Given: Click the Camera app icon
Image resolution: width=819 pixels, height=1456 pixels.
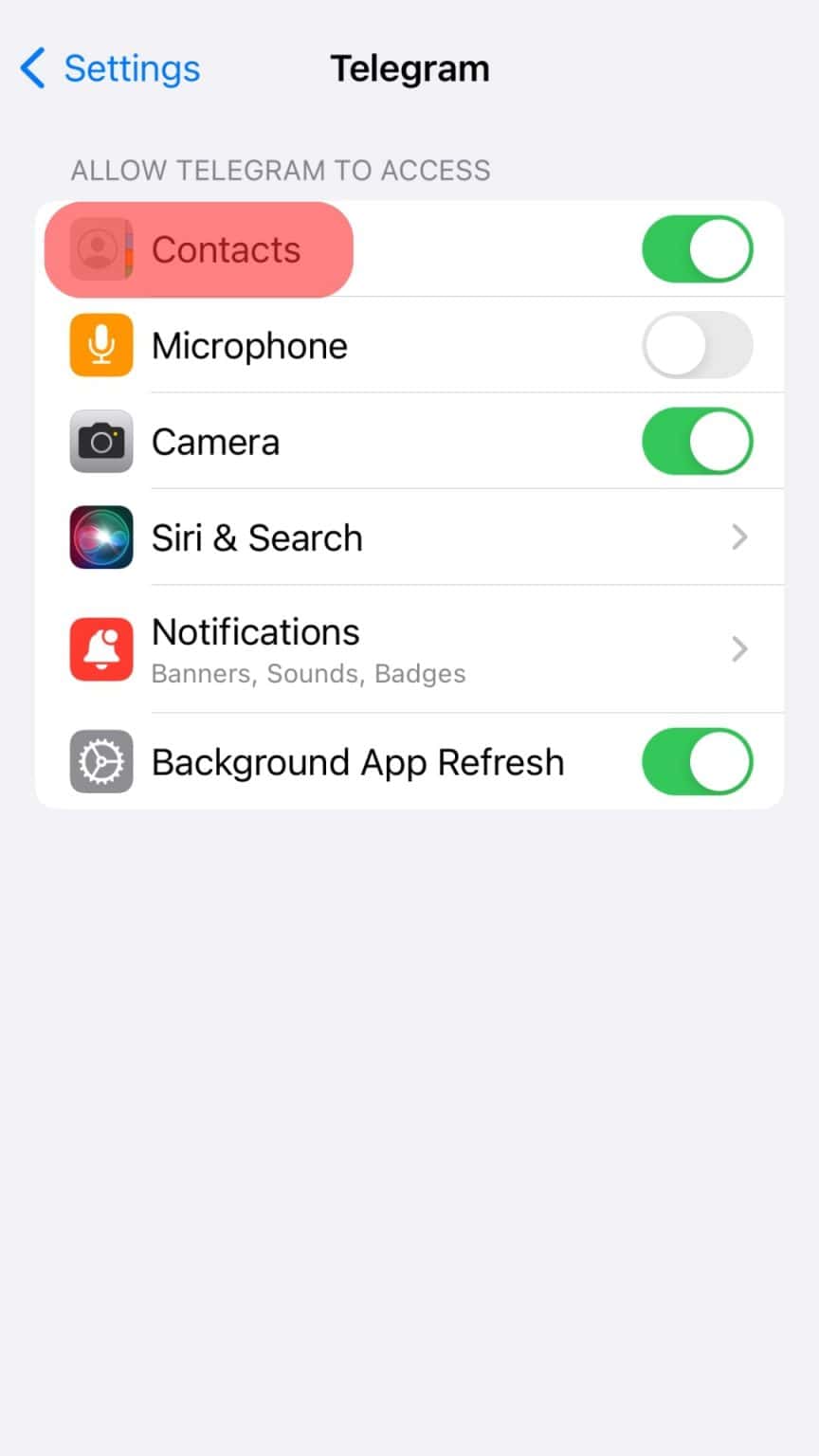Looking at the screenshot, I should (x=100, y=441).
